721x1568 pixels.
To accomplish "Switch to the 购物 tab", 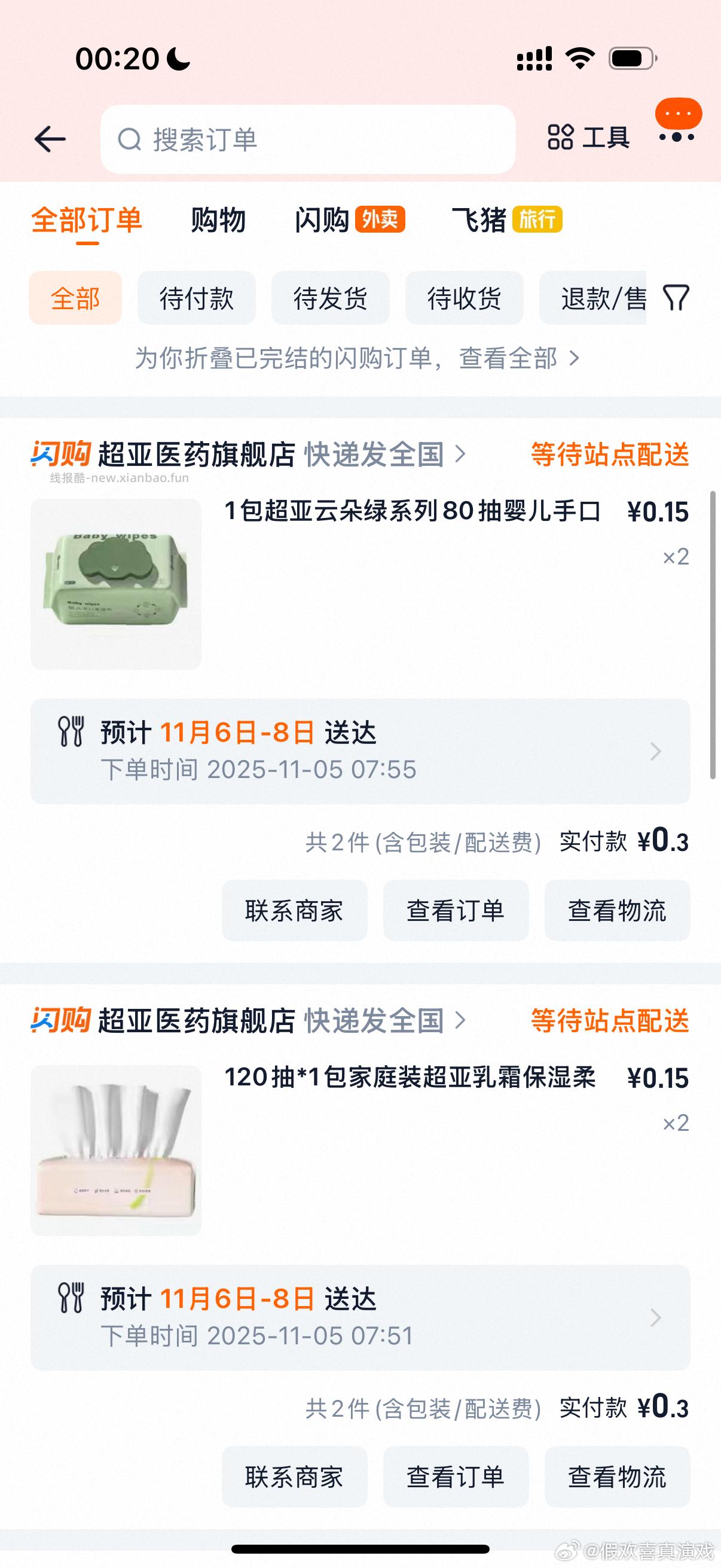I will click(217, 221).
